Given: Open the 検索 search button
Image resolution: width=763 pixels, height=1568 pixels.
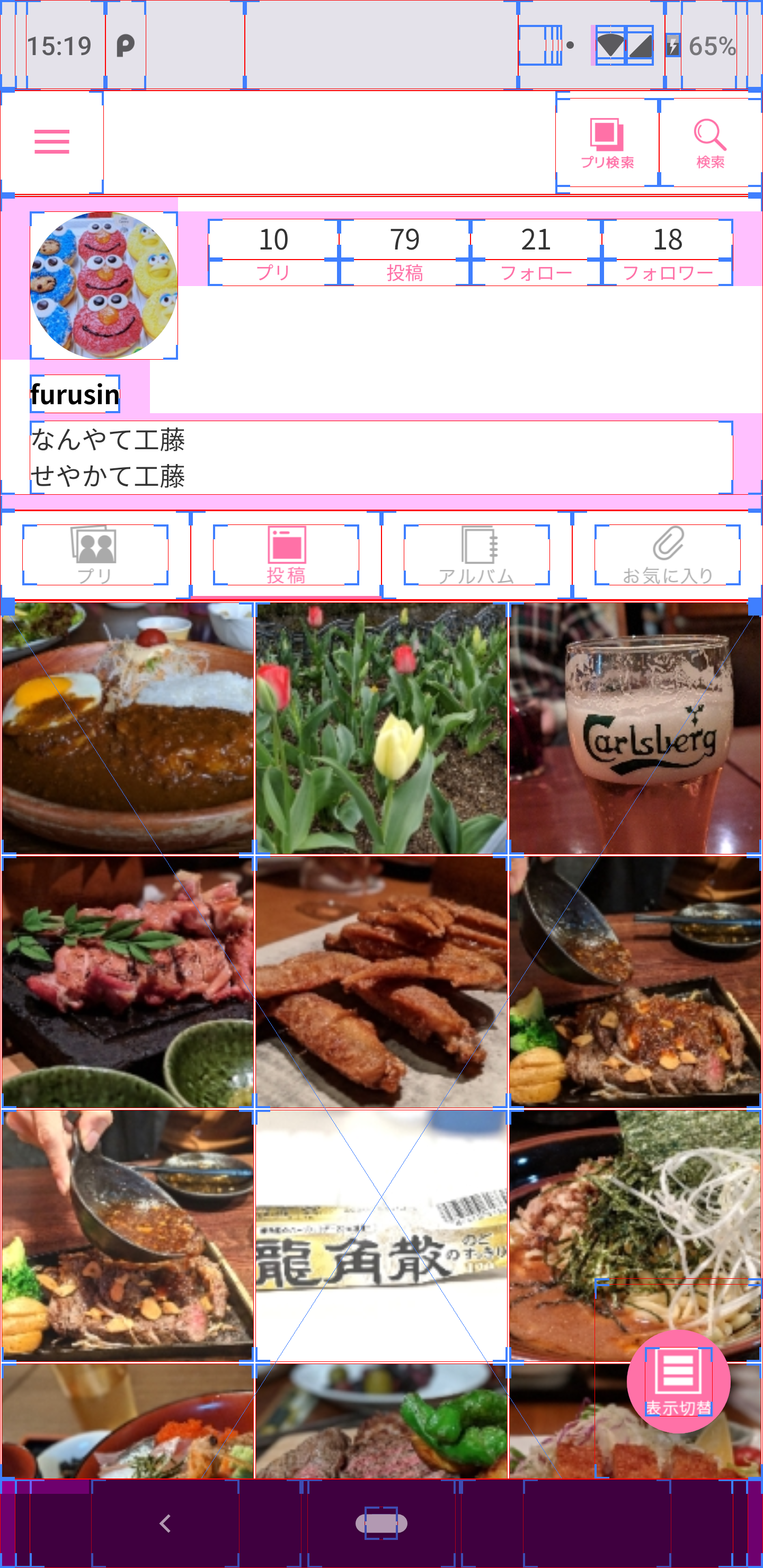Looking at the screenshot, I should pos(710,143).
